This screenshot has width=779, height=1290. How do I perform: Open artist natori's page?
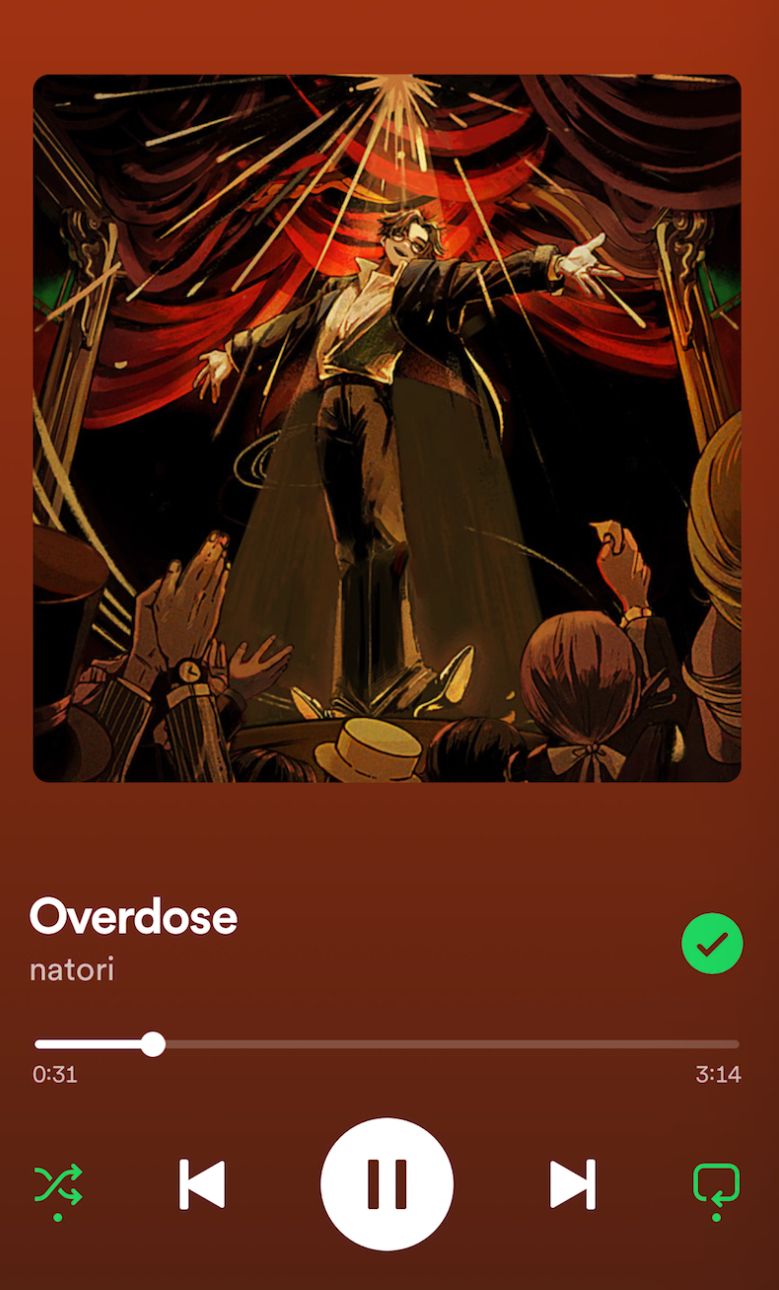pyautogui.click(x=72, y=969)
